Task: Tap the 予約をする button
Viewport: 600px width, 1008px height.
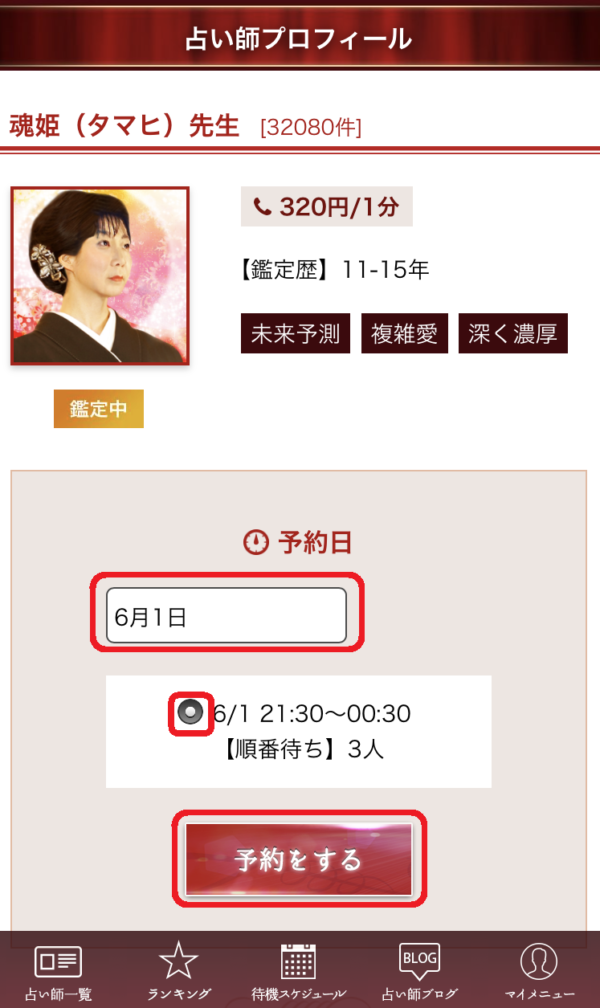Action: [299, 859]
